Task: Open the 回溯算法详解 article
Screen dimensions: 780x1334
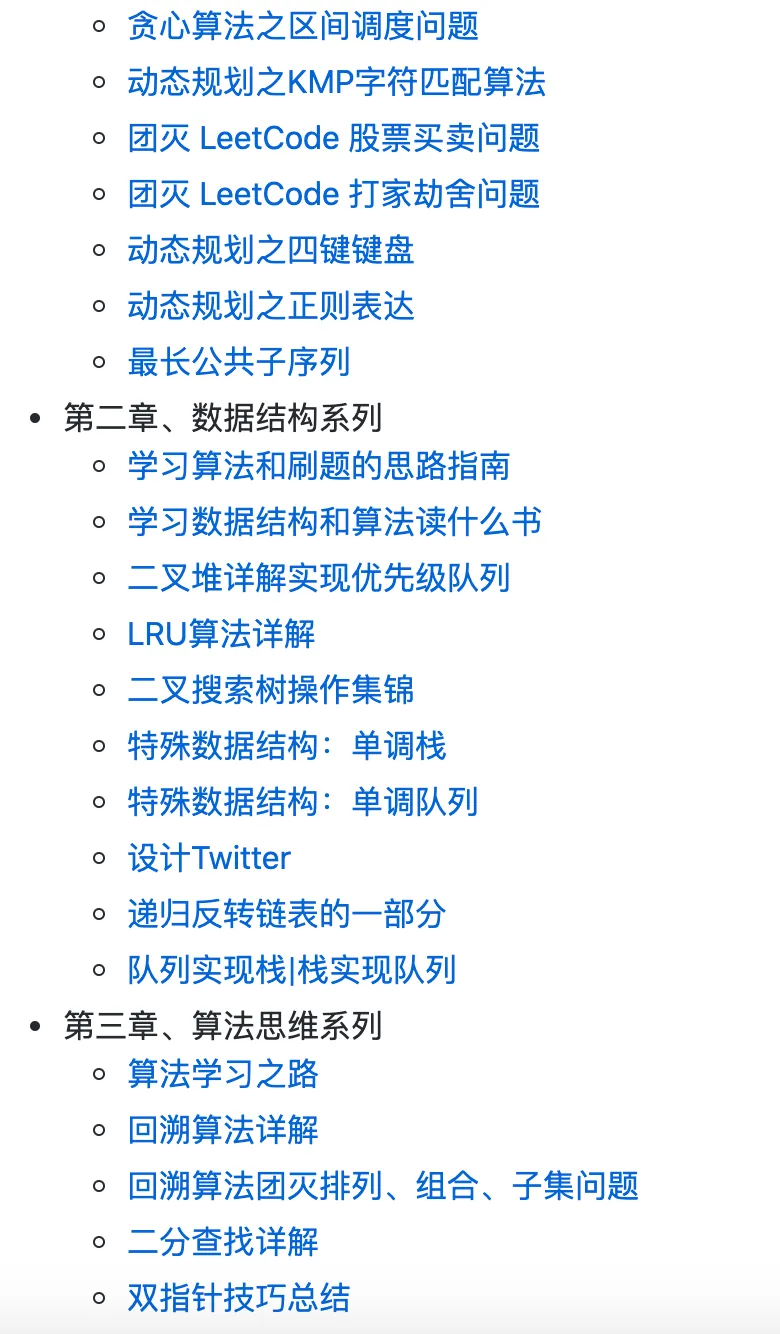Action: pyautogui.click(x=221, y=1130)
